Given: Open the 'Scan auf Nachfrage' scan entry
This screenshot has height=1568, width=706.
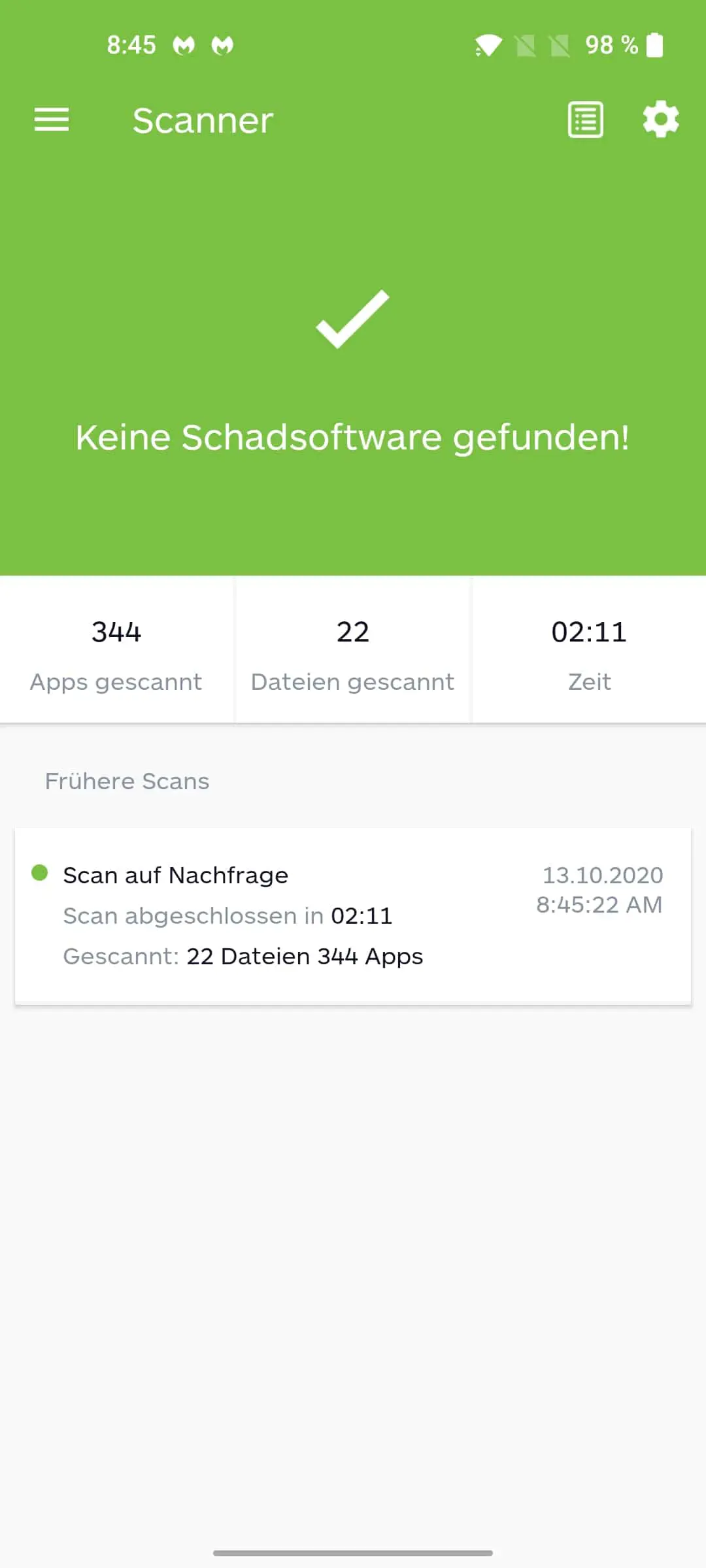Looking at the screenshot, I should click(x=353, y=915).
